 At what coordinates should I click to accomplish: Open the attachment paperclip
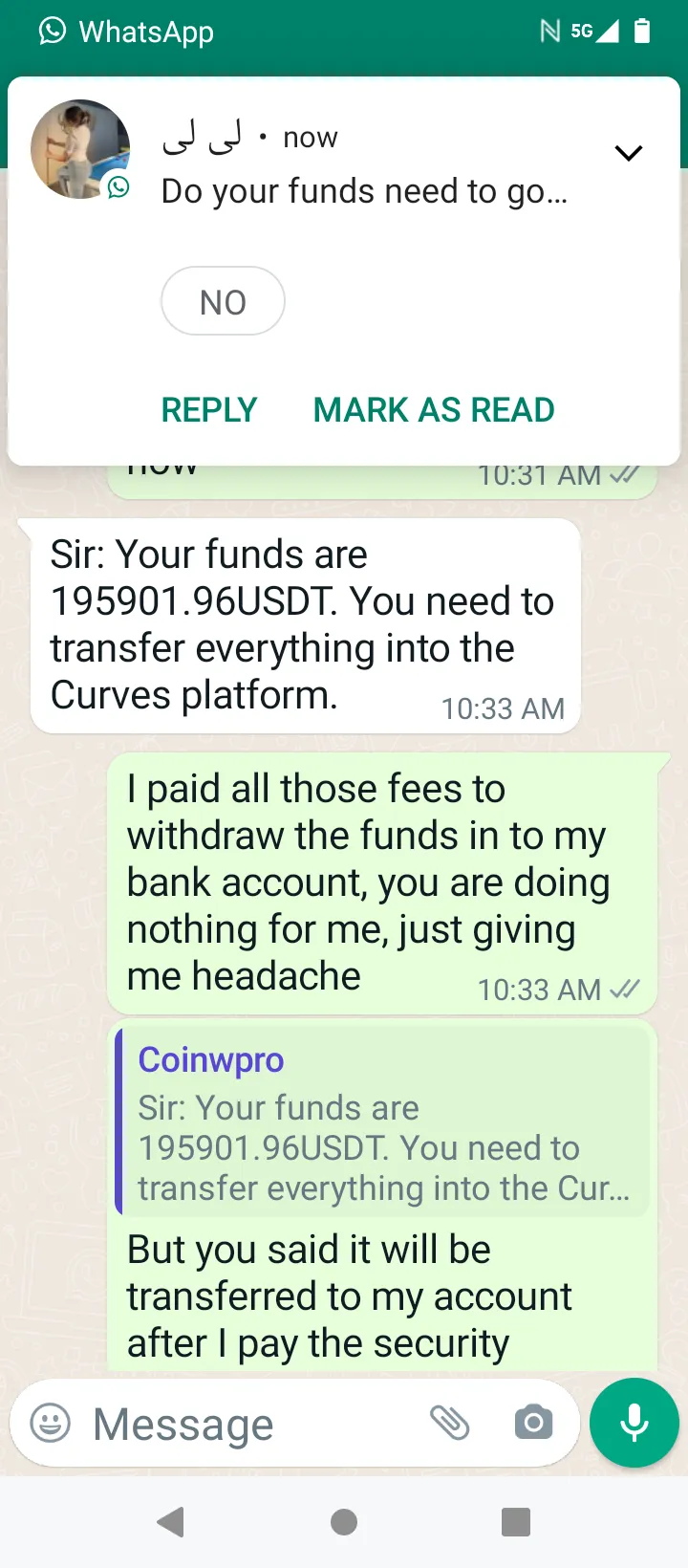(449, 1423)
